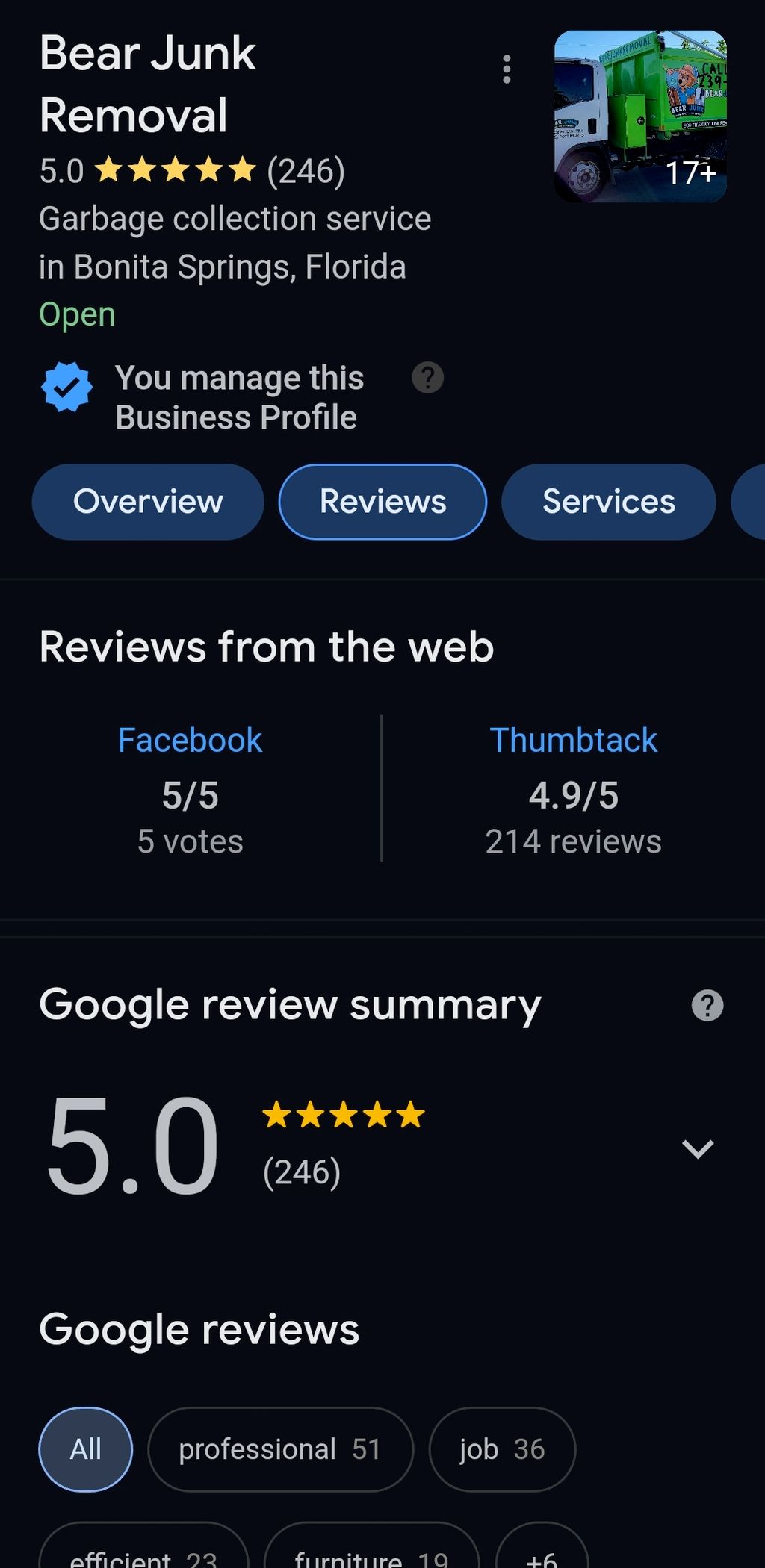Open the three-dot overflow menu
This screenshot has height=1568, width=765.
pyautogui.click(x=507, y=69)
